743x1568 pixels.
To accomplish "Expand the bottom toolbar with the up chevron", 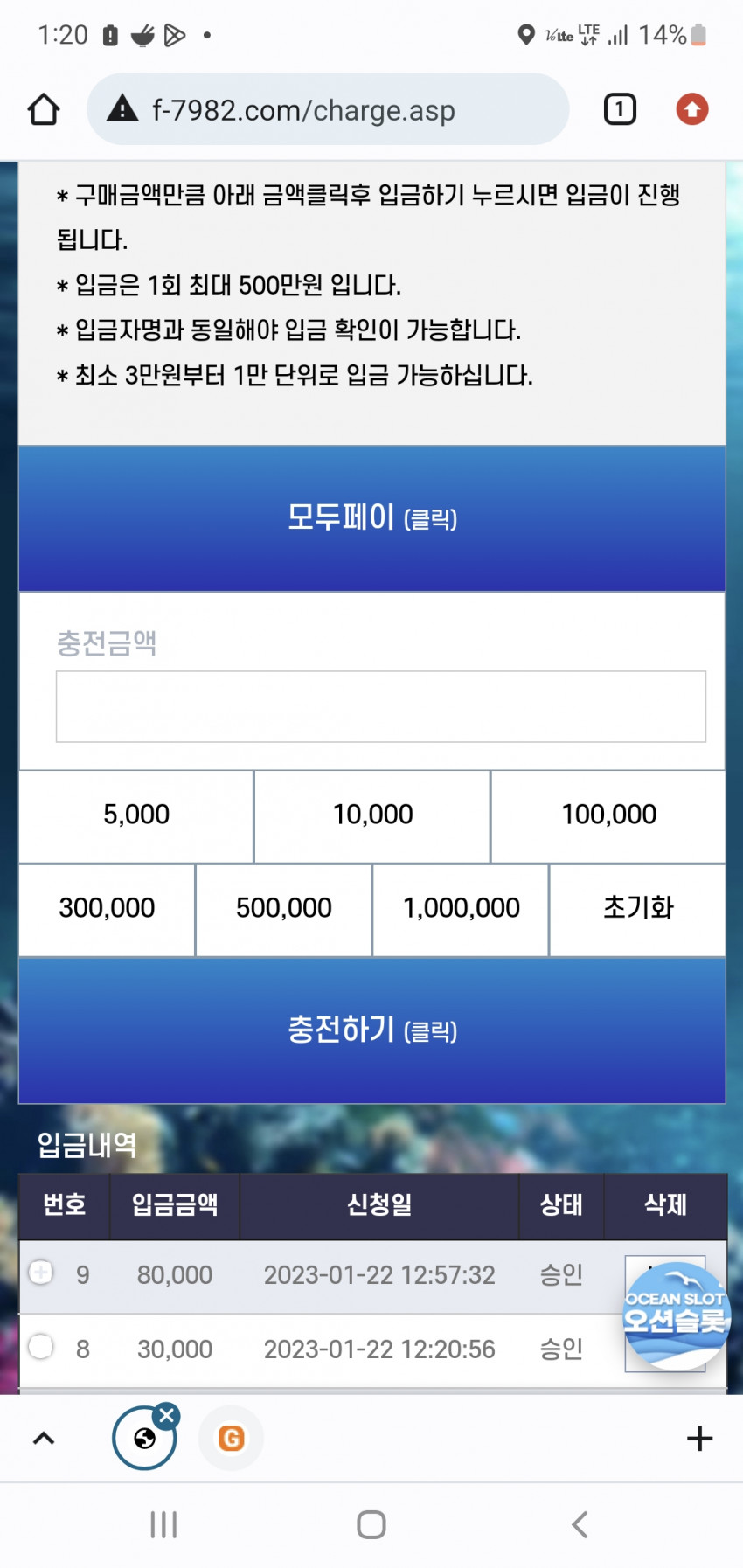I will tap(44, 1438).
